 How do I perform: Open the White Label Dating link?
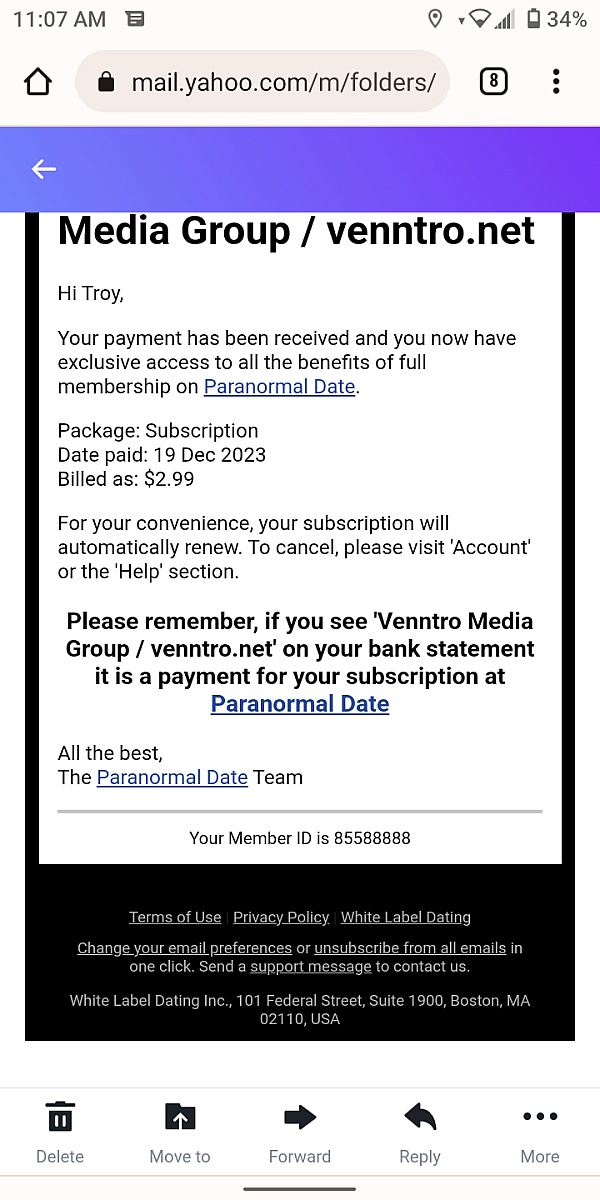tap(406, 917)
